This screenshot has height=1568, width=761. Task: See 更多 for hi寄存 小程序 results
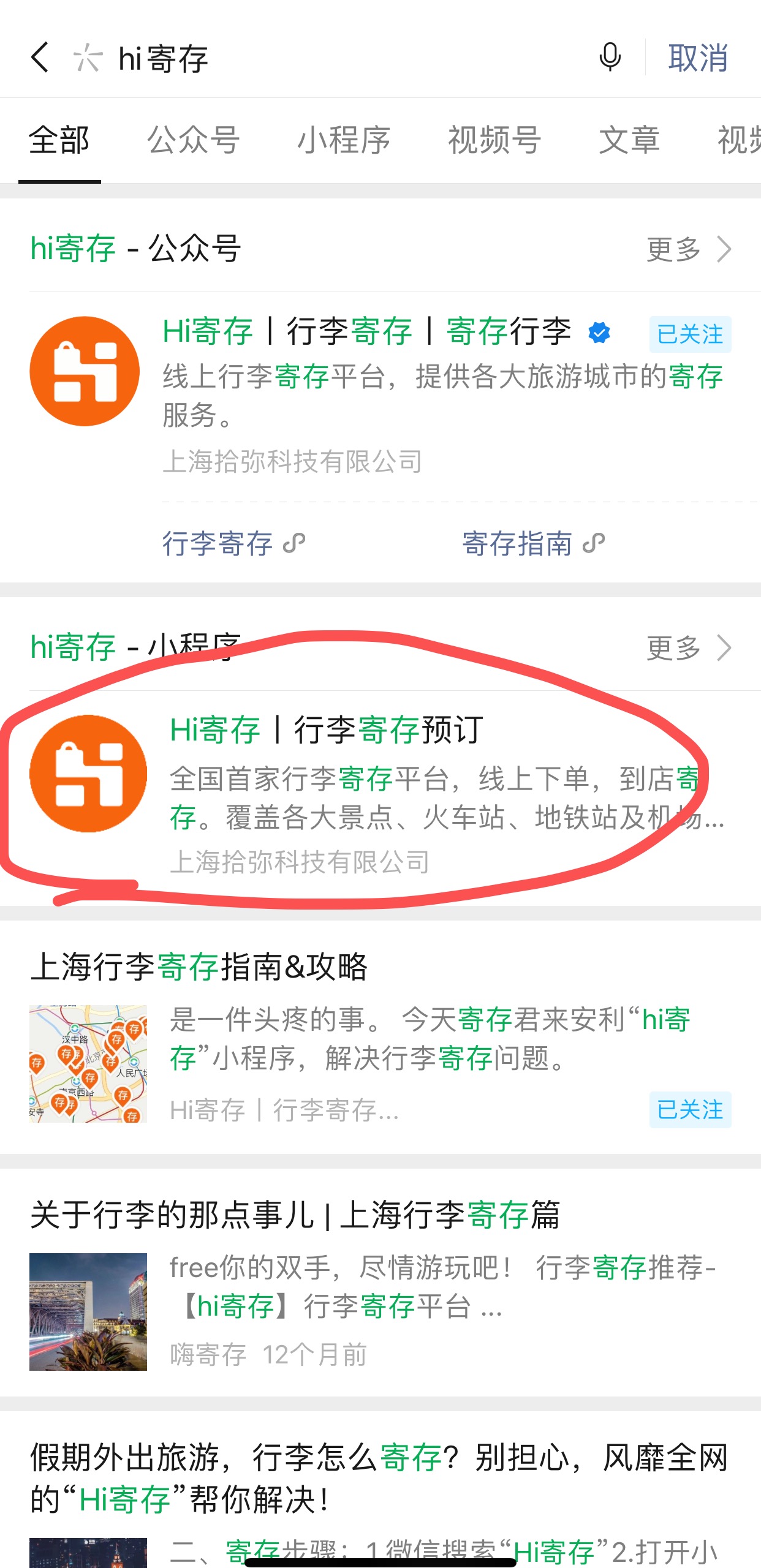[x=689, y=648]
